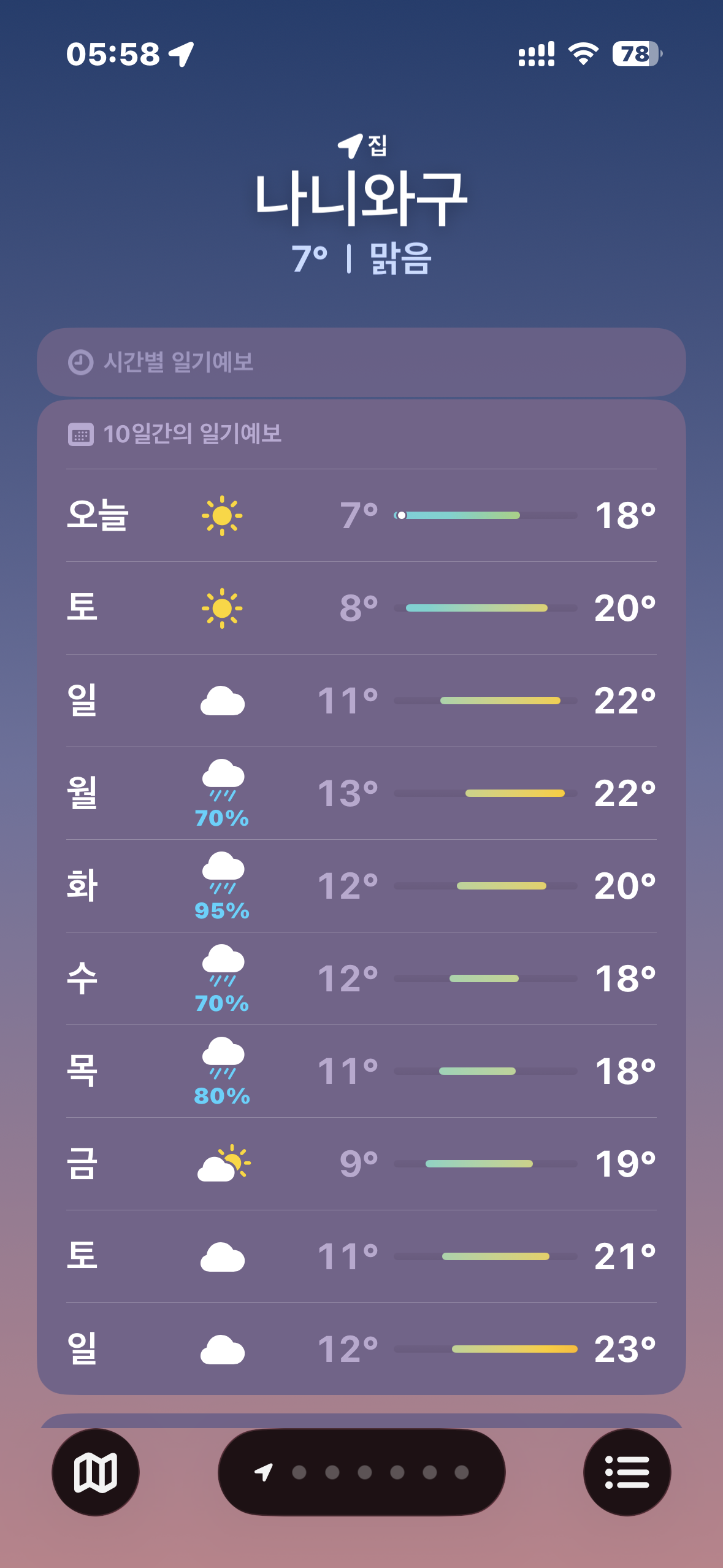Open today's (오늘) forecast details
723x1568 pixels.
click(361, 515)
